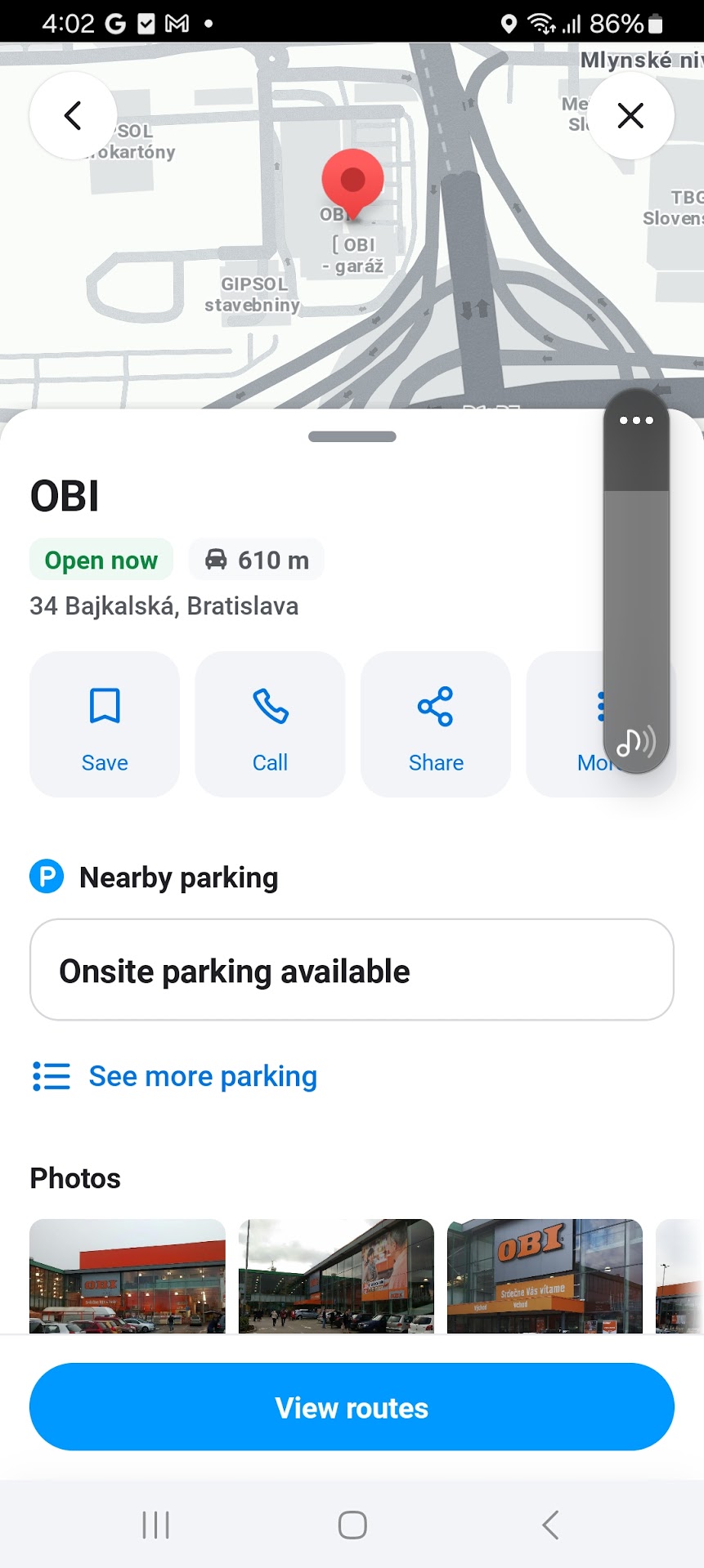Tap the red OBI map pin
Screen dimensions: 704x1568
point(352,180)
